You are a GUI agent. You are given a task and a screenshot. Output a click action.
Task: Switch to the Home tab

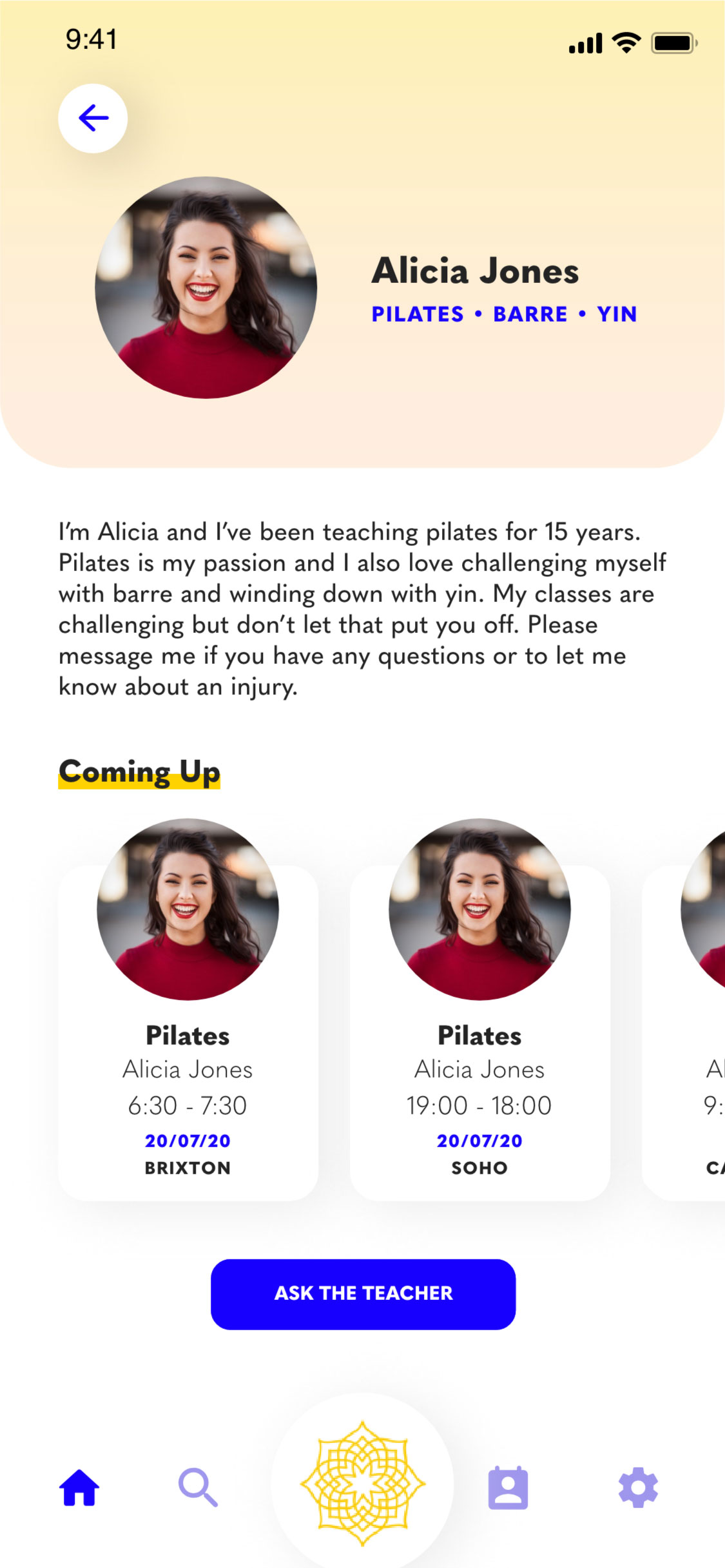(x=79, y=1487)
